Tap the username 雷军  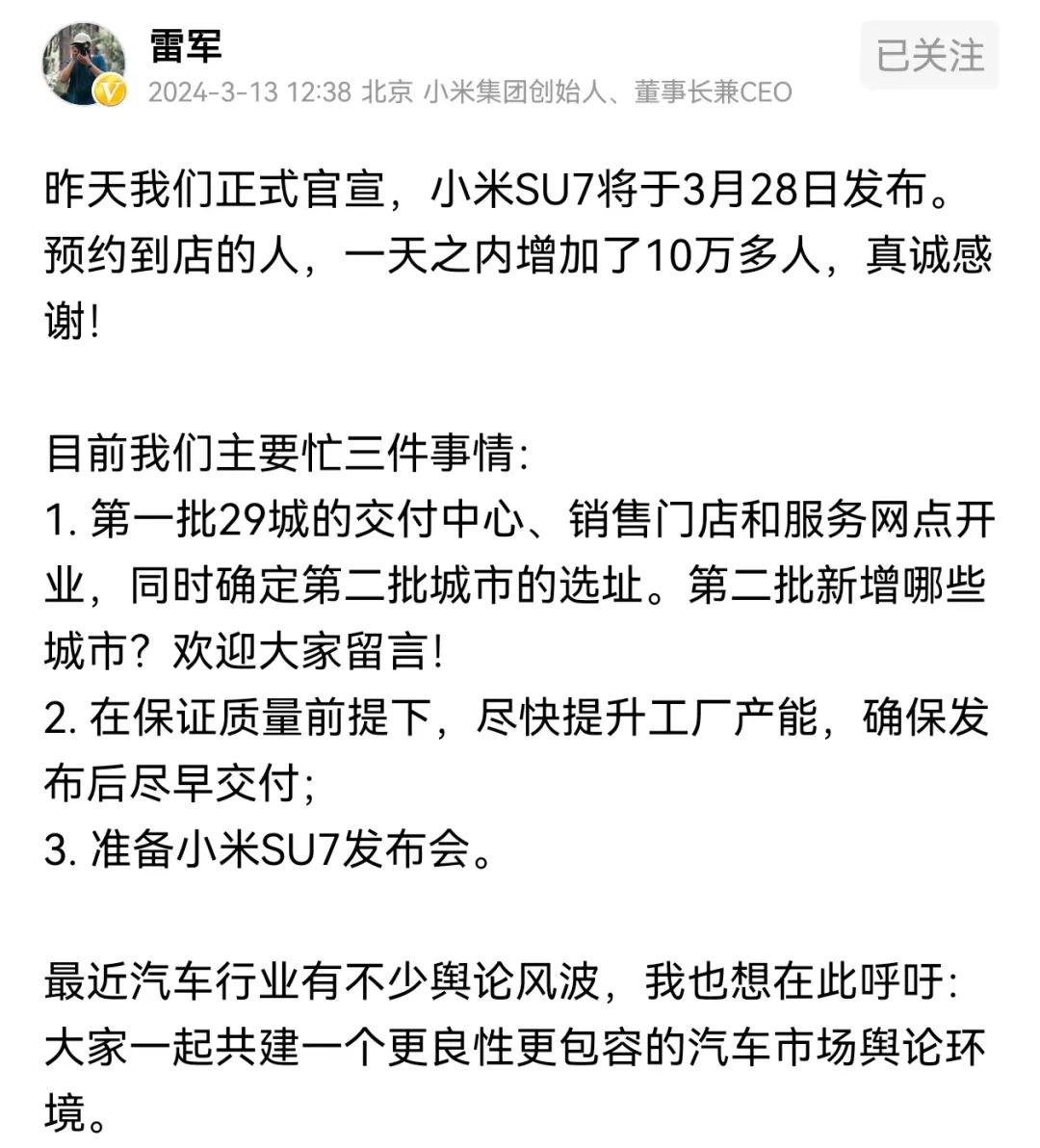click(186, 45)
